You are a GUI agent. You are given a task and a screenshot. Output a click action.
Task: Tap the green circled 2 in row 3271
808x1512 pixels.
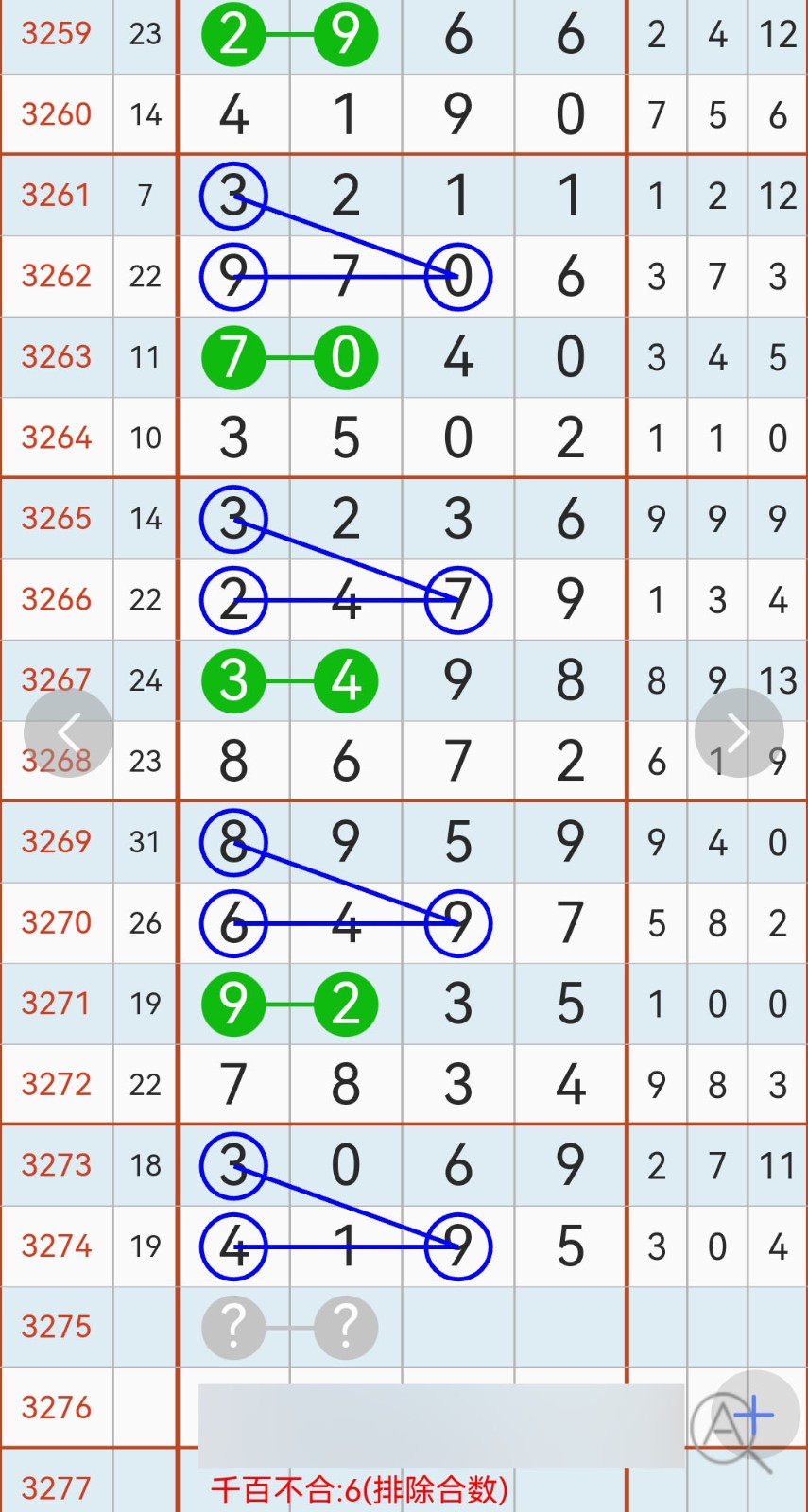pos(346,1005)
